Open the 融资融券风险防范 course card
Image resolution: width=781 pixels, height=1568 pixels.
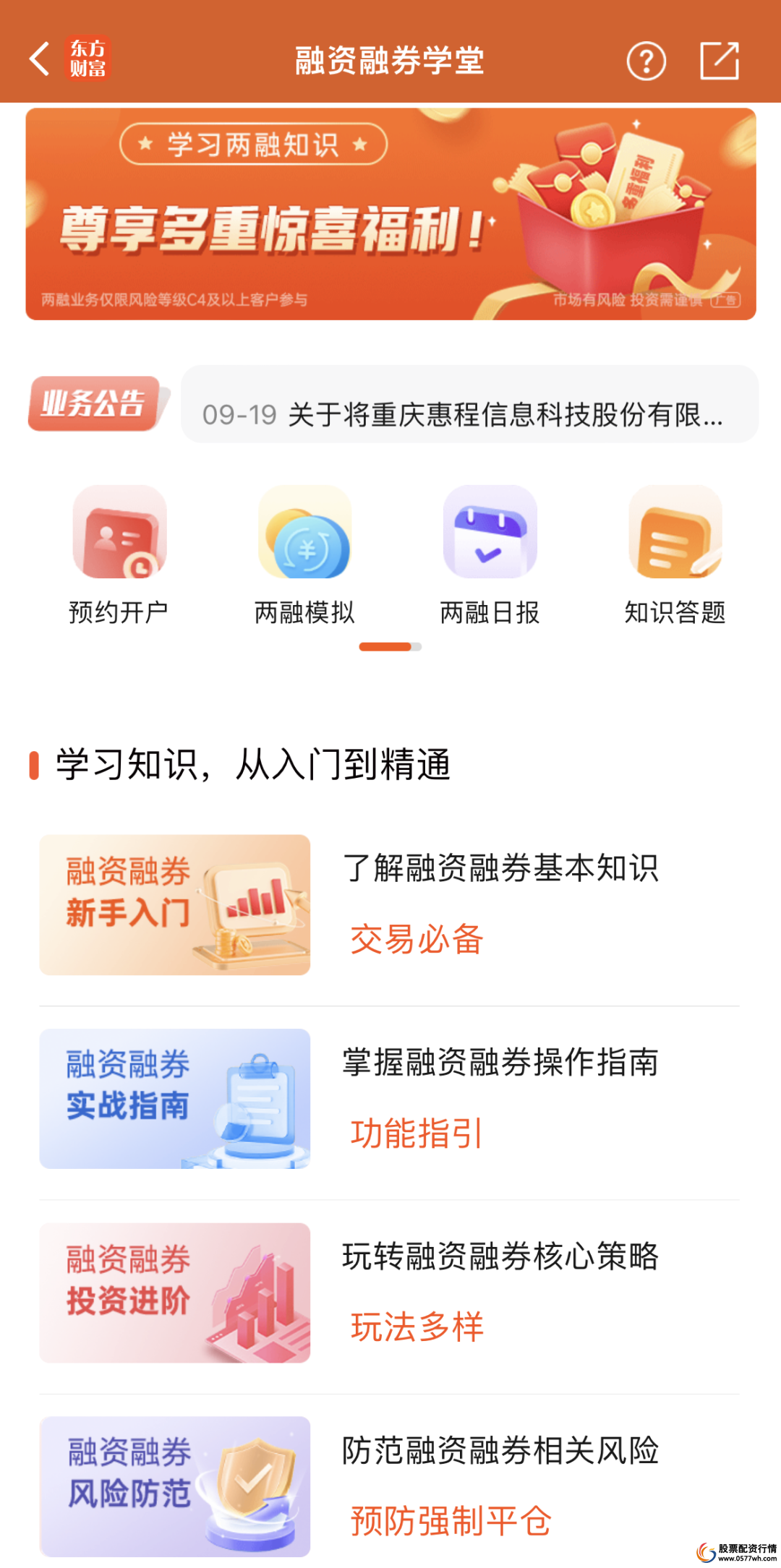(x=174, y=1488)
